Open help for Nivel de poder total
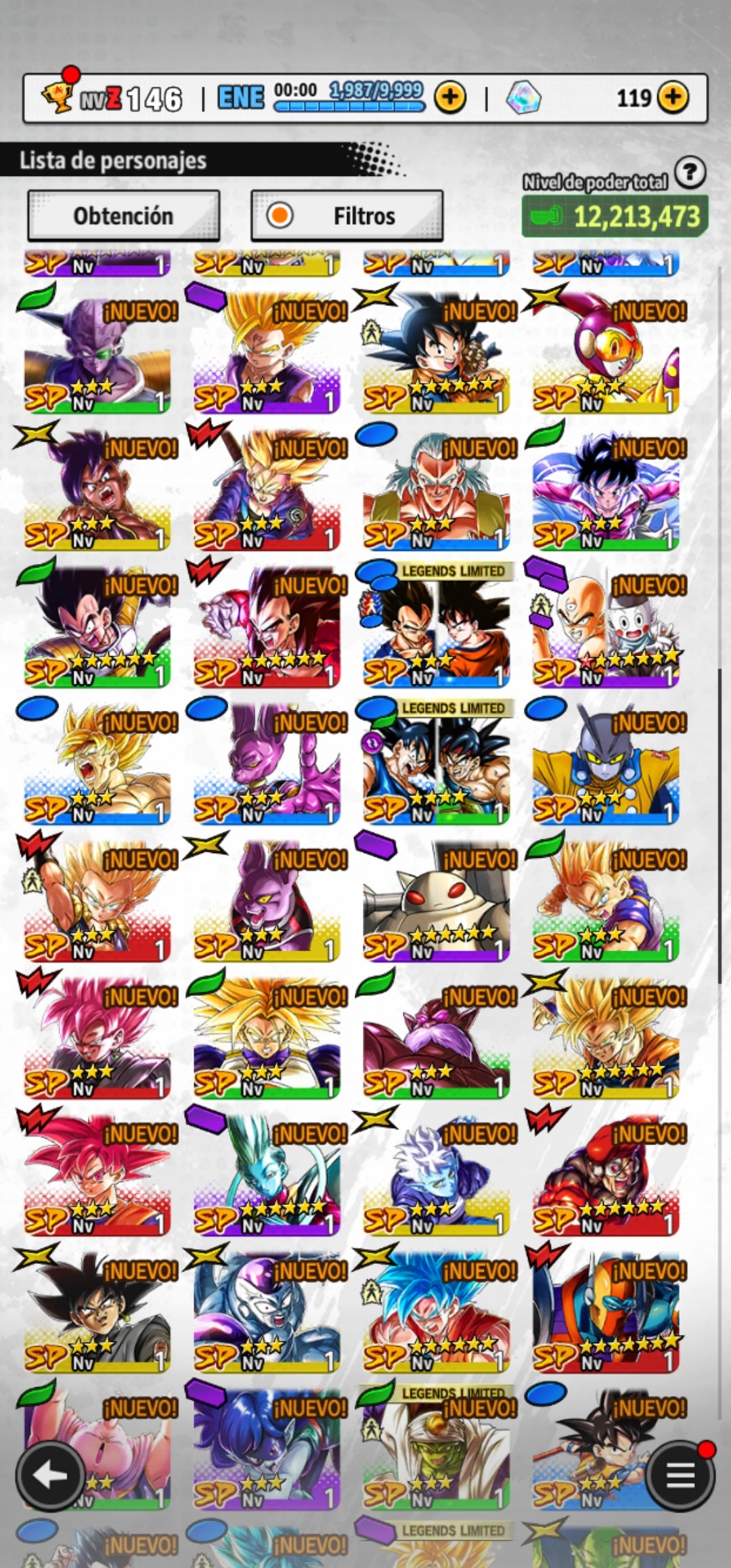The image size is (731, 1568). click(690, 173)
